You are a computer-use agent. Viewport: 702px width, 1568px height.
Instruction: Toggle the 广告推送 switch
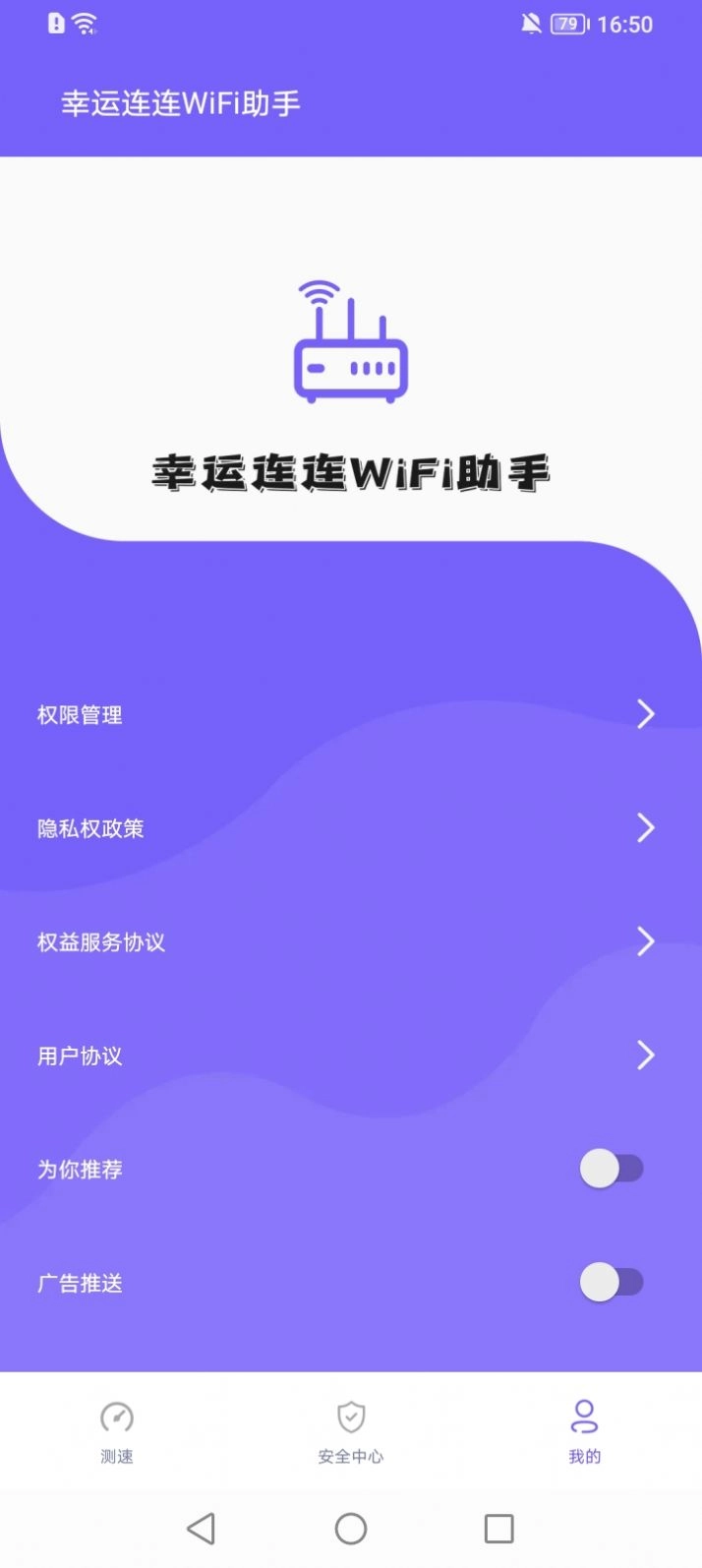pos(612,1283)
